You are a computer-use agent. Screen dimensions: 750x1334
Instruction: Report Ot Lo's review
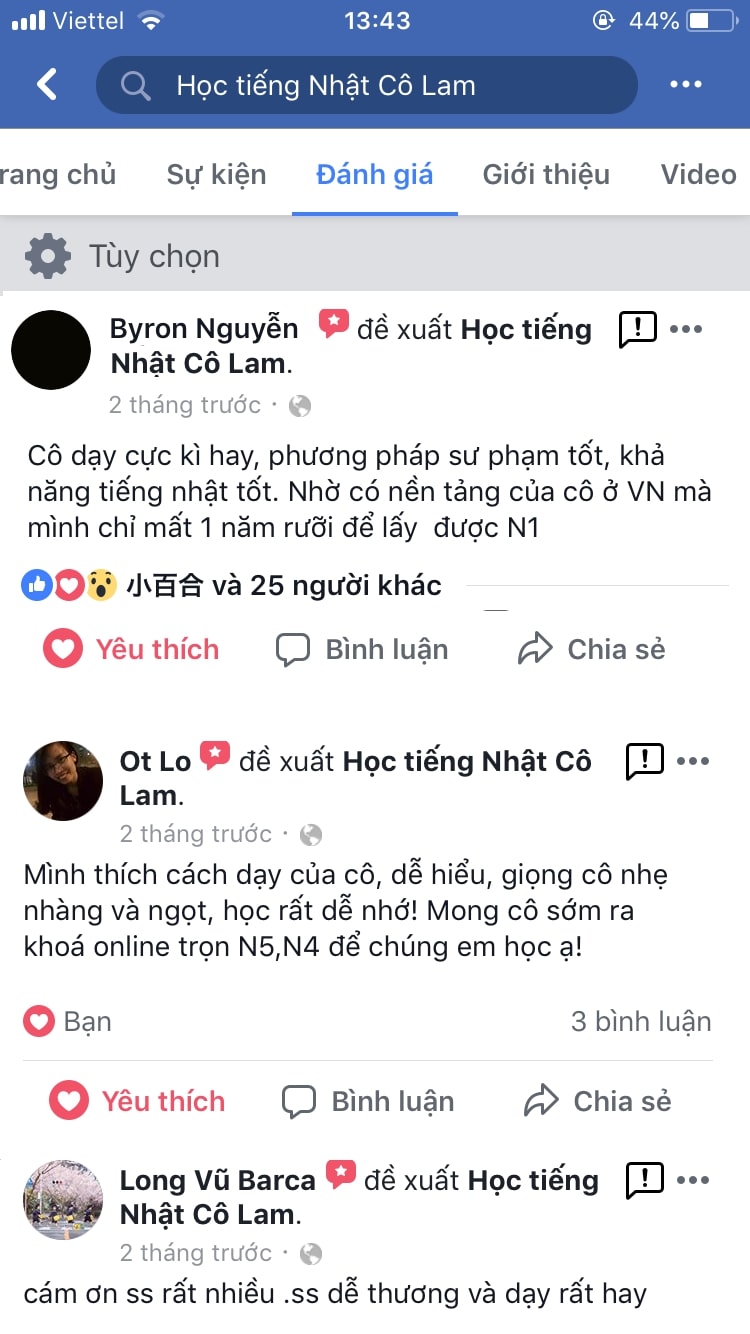pyautogui.click(x=644, y=761)
